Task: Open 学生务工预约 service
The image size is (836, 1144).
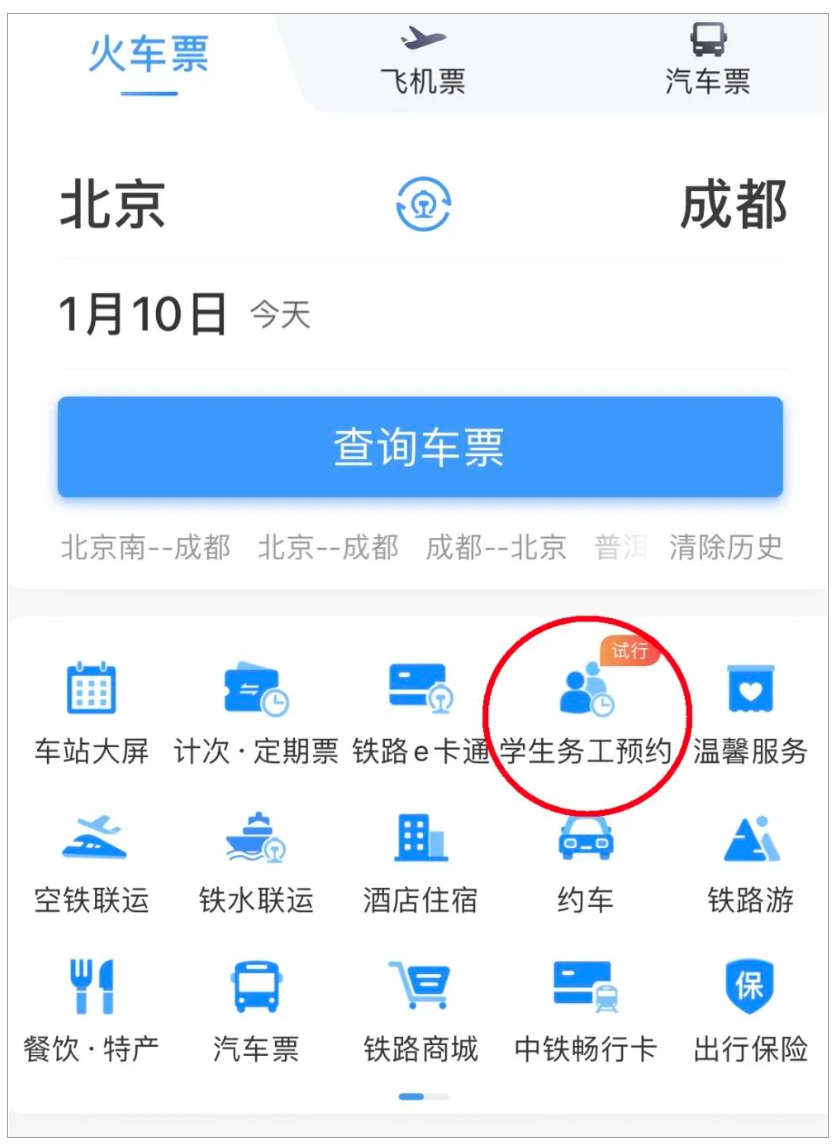Action: tap(586, 712)
